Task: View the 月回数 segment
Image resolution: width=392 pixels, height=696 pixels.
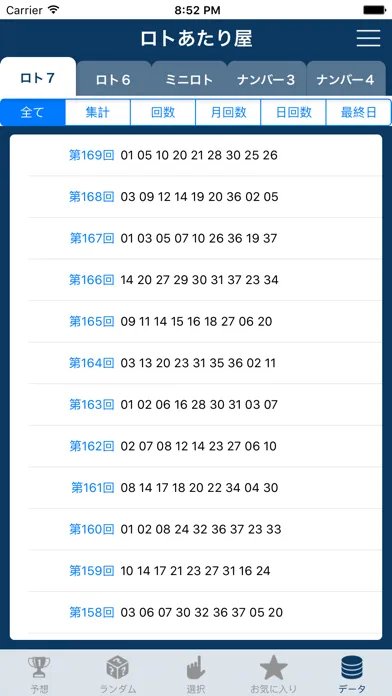Action: pyautogui.click(x=228, y=112)
